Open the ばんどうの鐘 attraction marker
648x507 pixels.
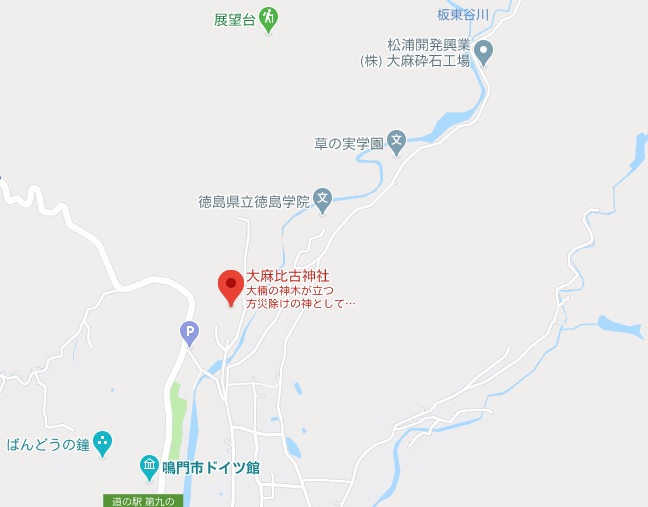[x=103, y=441]
